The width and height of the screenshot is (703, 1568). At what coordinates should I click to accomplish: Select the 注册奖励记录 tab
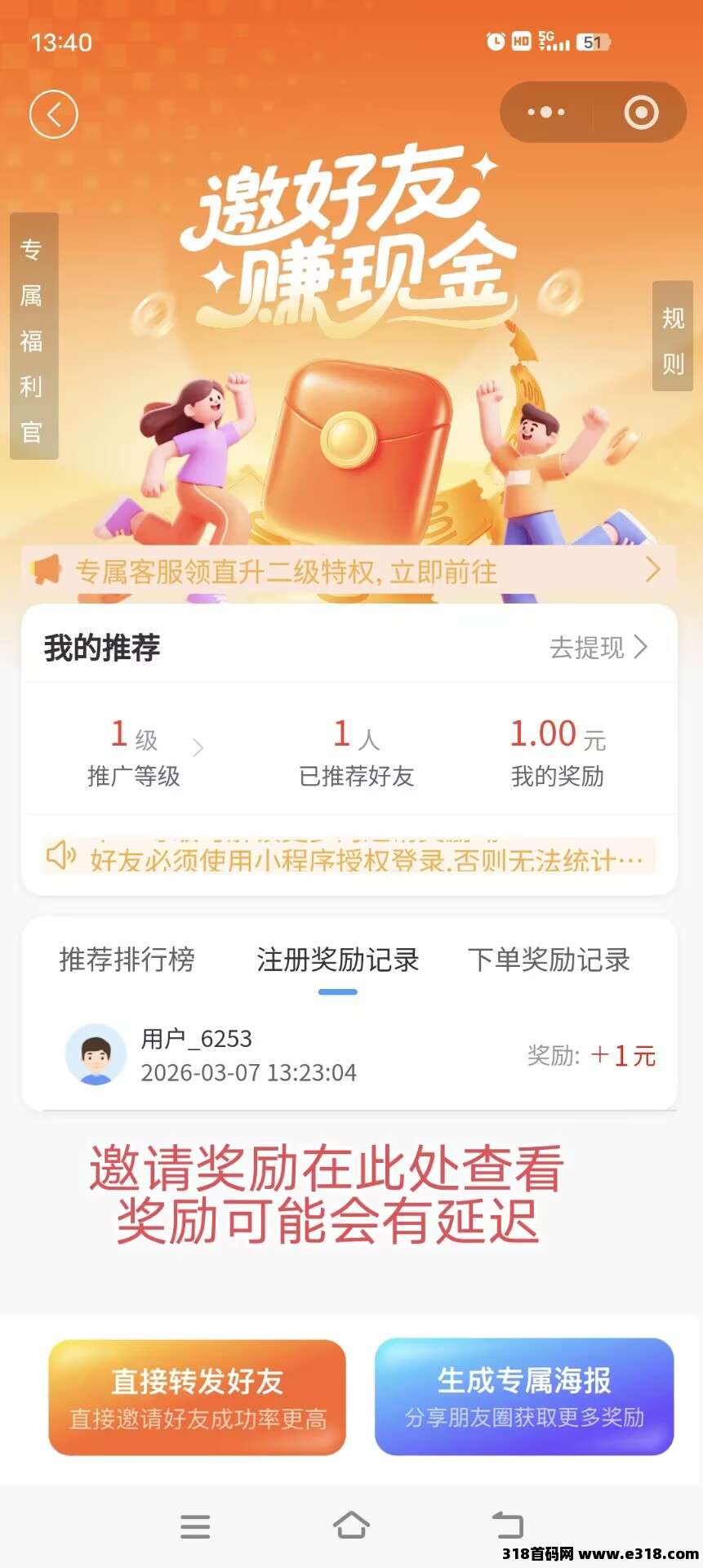[x=337, y=961]
